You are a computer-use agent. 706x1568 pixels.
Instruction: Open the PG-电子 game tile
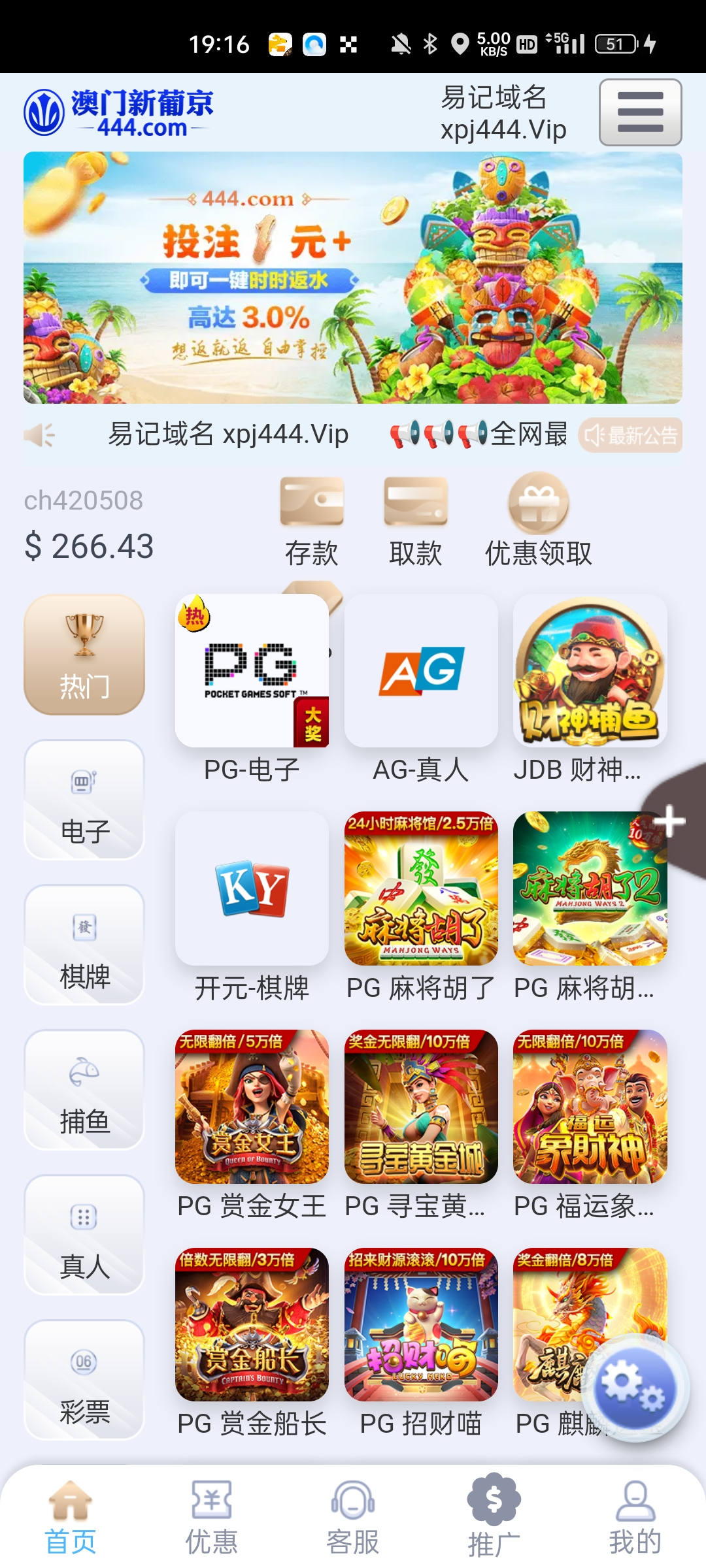[x=252, y=672]
